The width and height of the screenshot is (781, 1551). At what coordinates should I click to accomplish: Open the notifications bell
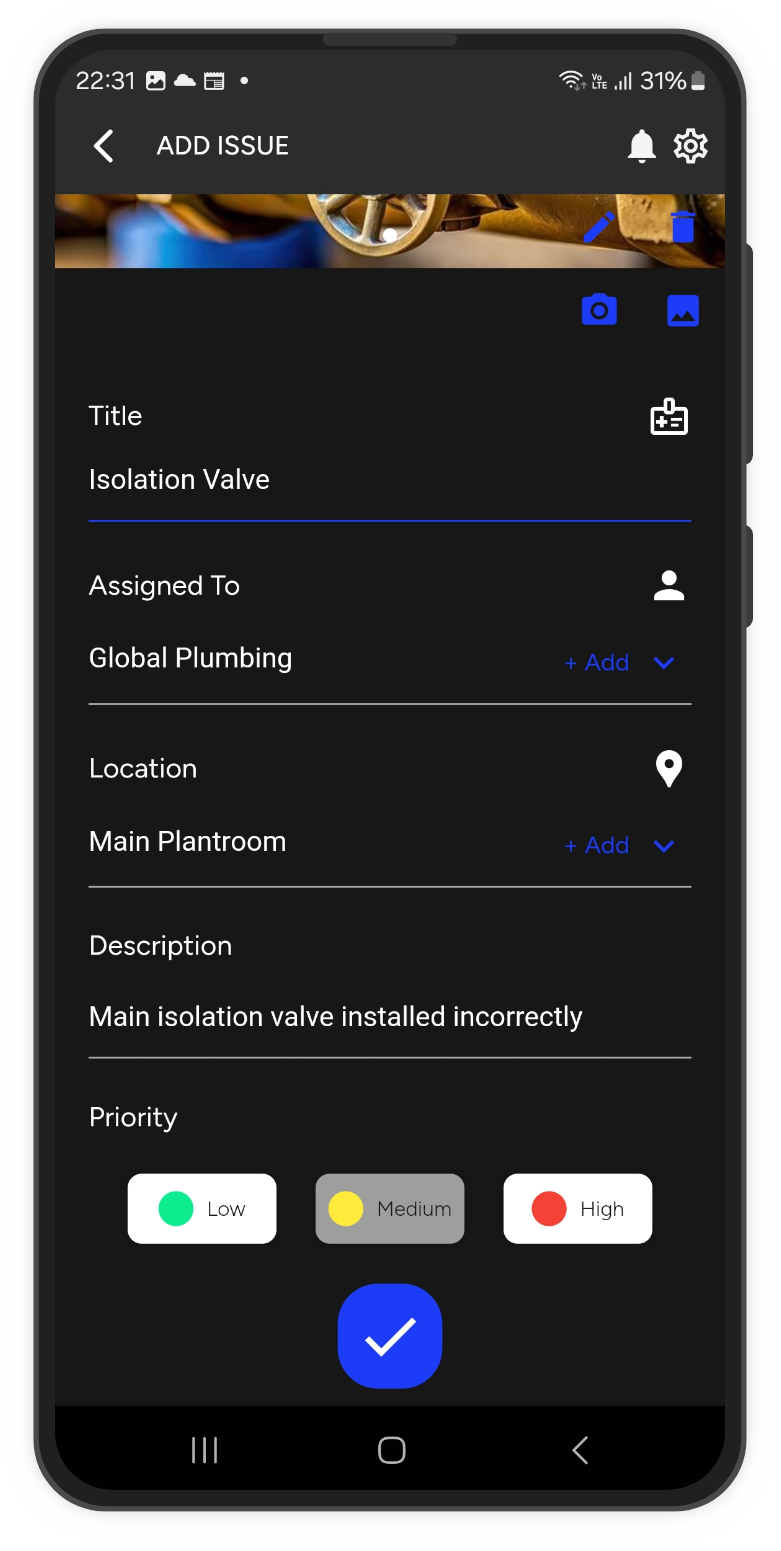pos(641,146)
